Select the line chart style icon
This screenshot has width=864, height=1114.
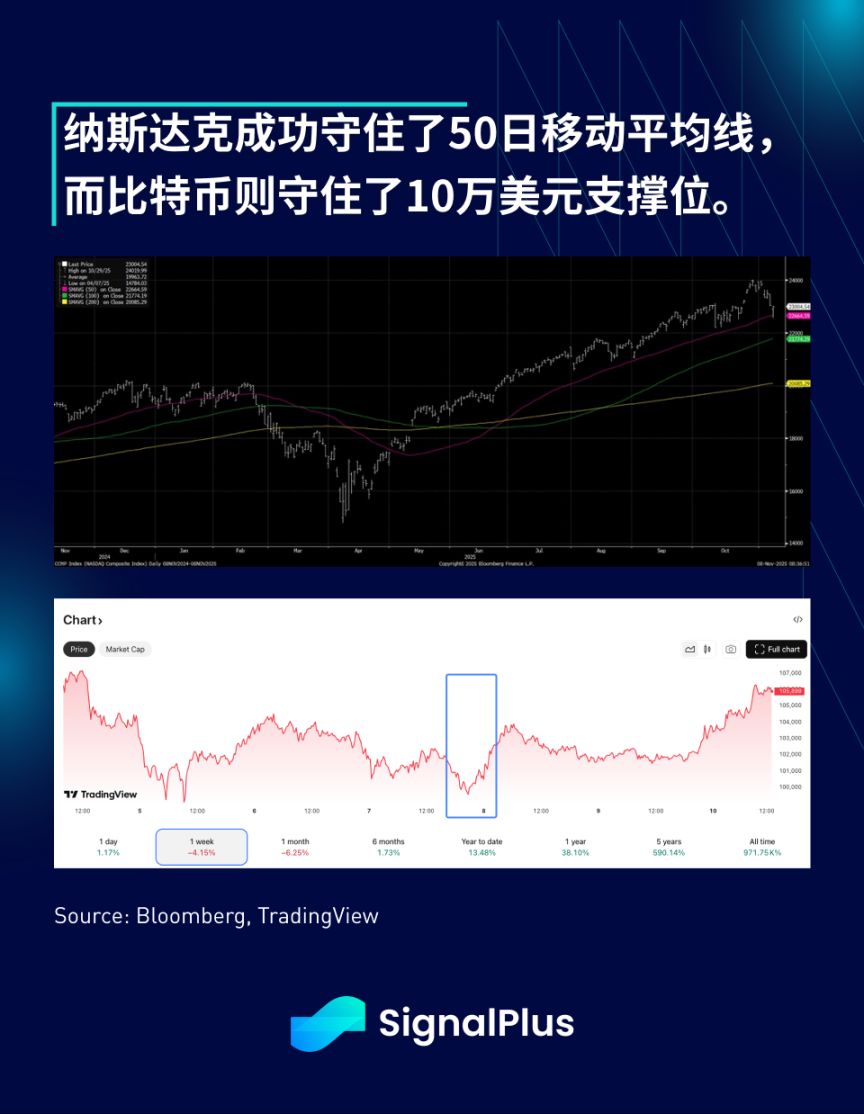click(x=691, y=649)
